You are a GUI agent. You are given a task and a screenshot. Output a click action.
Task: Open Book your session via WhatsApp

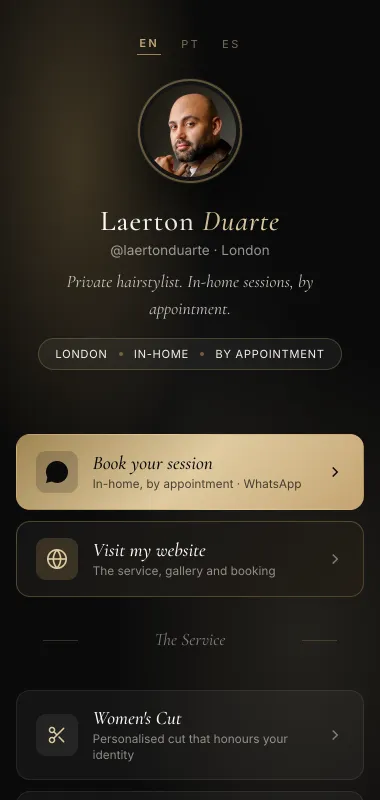pyautogui.click(x=190, y=472)
